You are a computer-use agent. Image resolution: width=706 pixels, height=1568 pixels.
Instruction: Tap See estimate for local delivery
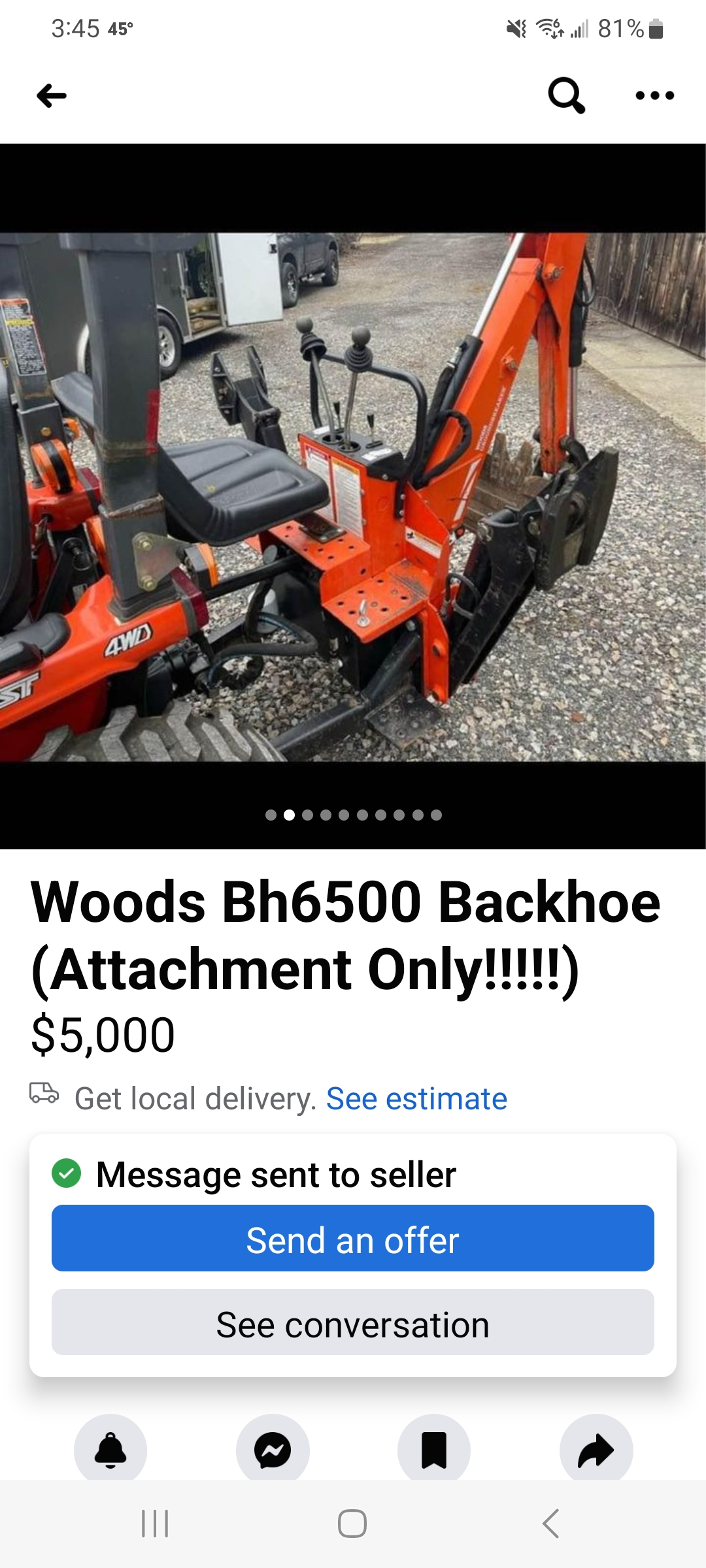[x=416, y=1098]
